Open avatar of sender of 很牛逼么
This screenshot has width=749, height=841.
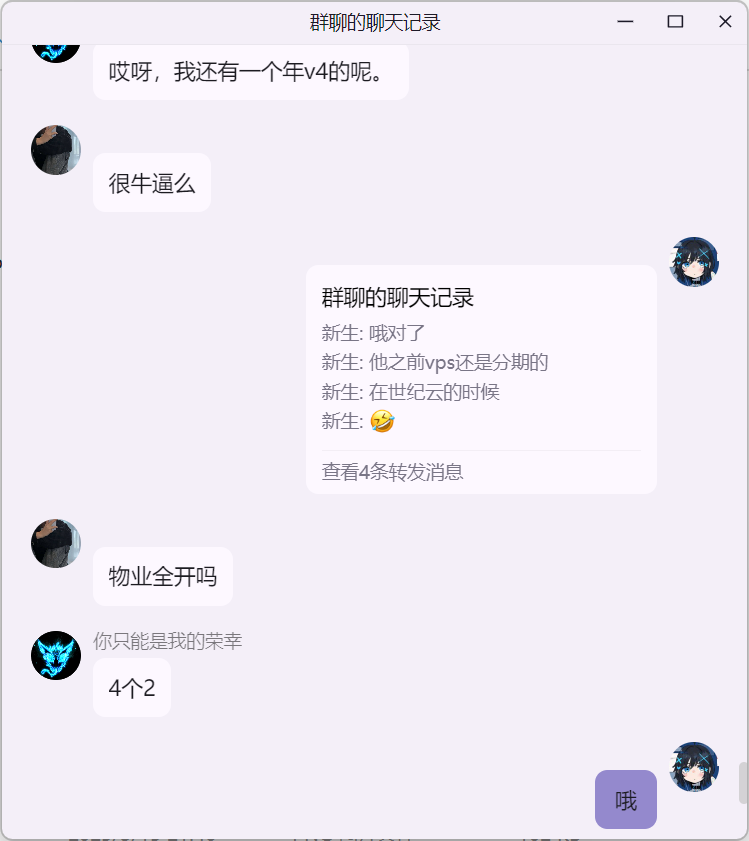56,150
